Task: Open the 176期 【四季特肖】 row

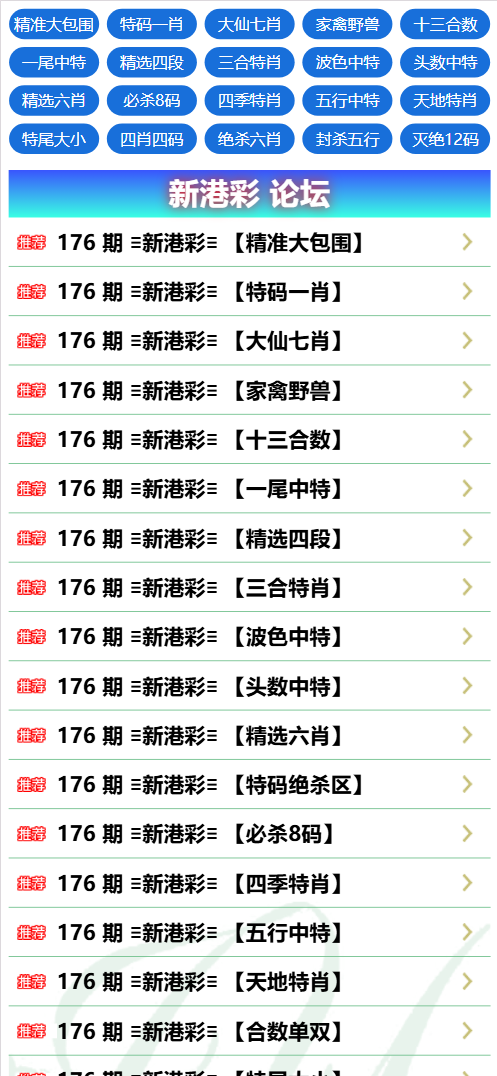Action: click(249, 883)
